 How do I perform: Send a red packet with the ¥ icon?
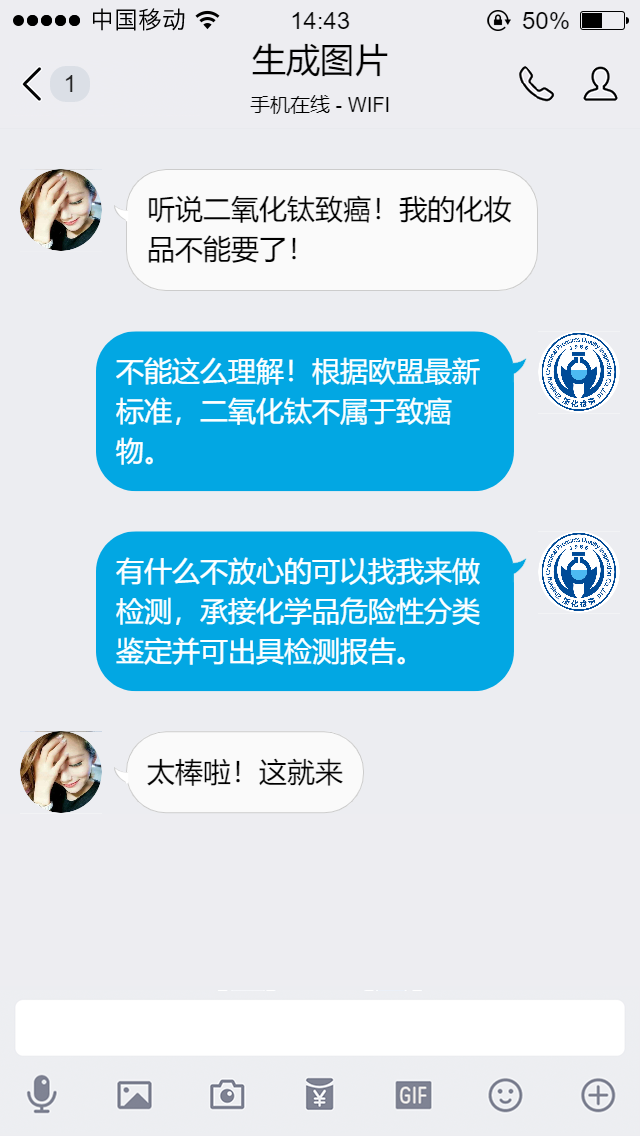coord(319,1095)
